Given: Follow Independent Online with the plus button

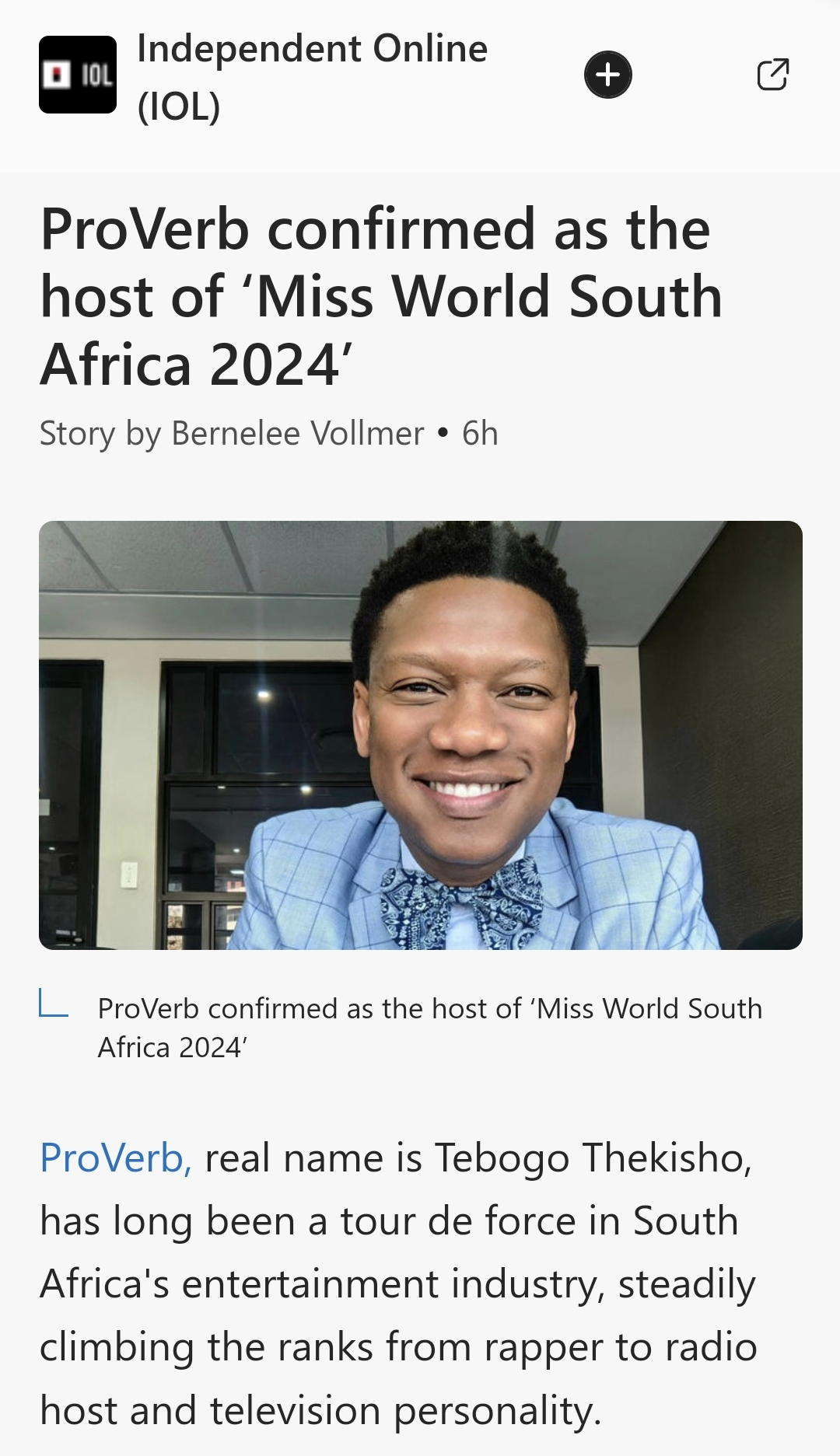Looking at the screenshot, I should click(607, 75).
